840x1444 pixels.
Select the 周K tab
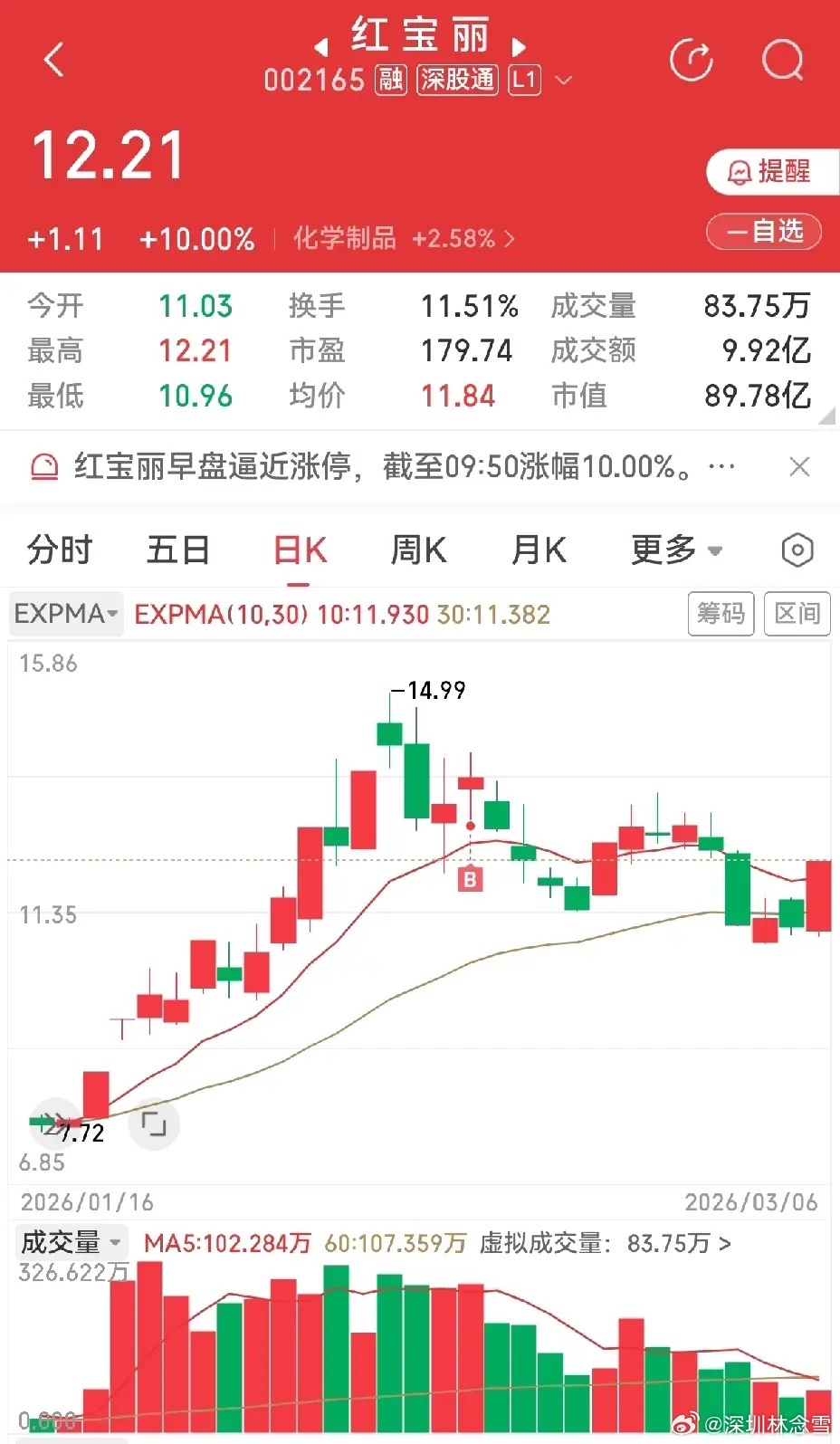[x=418, y=550]
